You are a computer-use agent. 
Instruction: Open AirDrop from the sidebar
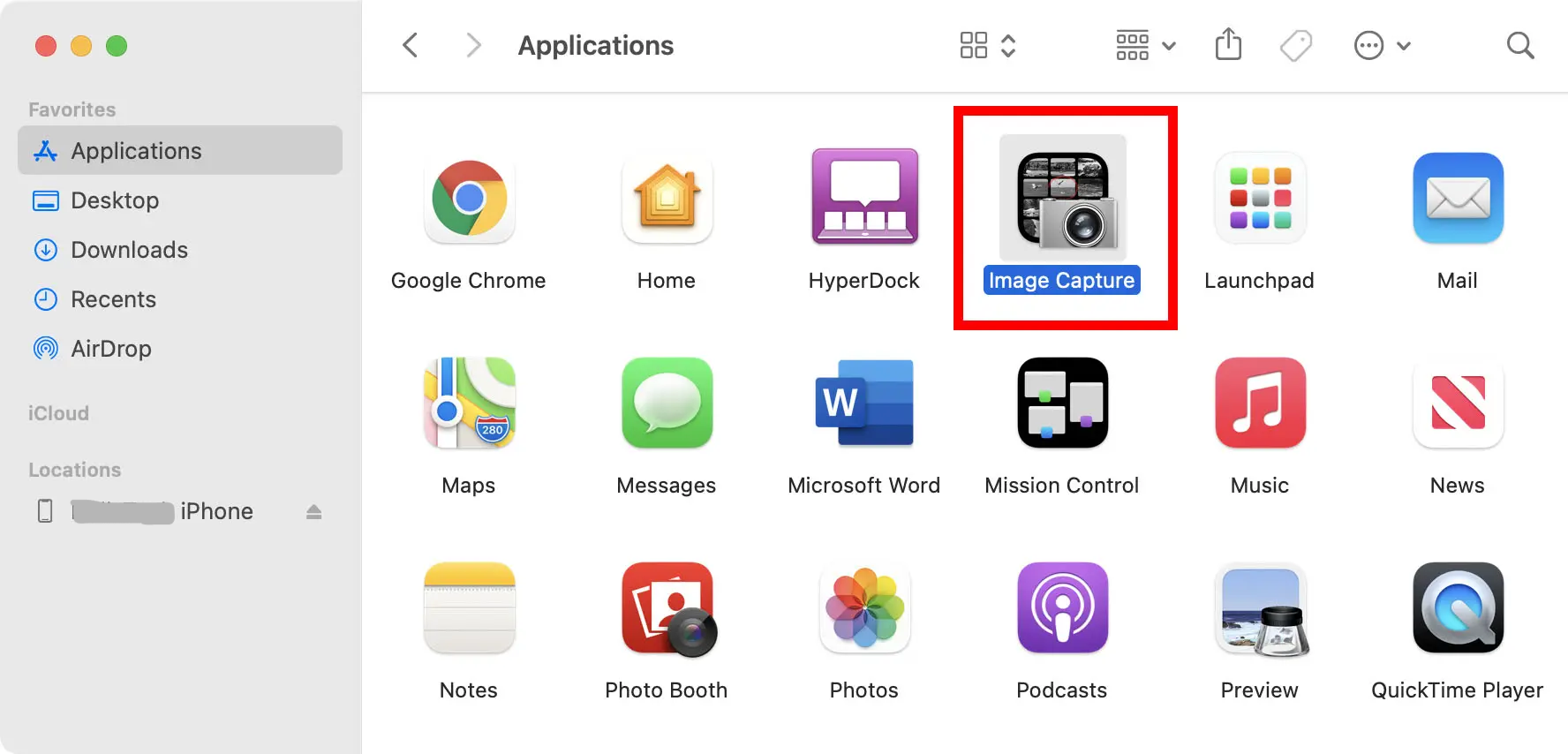pos(110,349)
